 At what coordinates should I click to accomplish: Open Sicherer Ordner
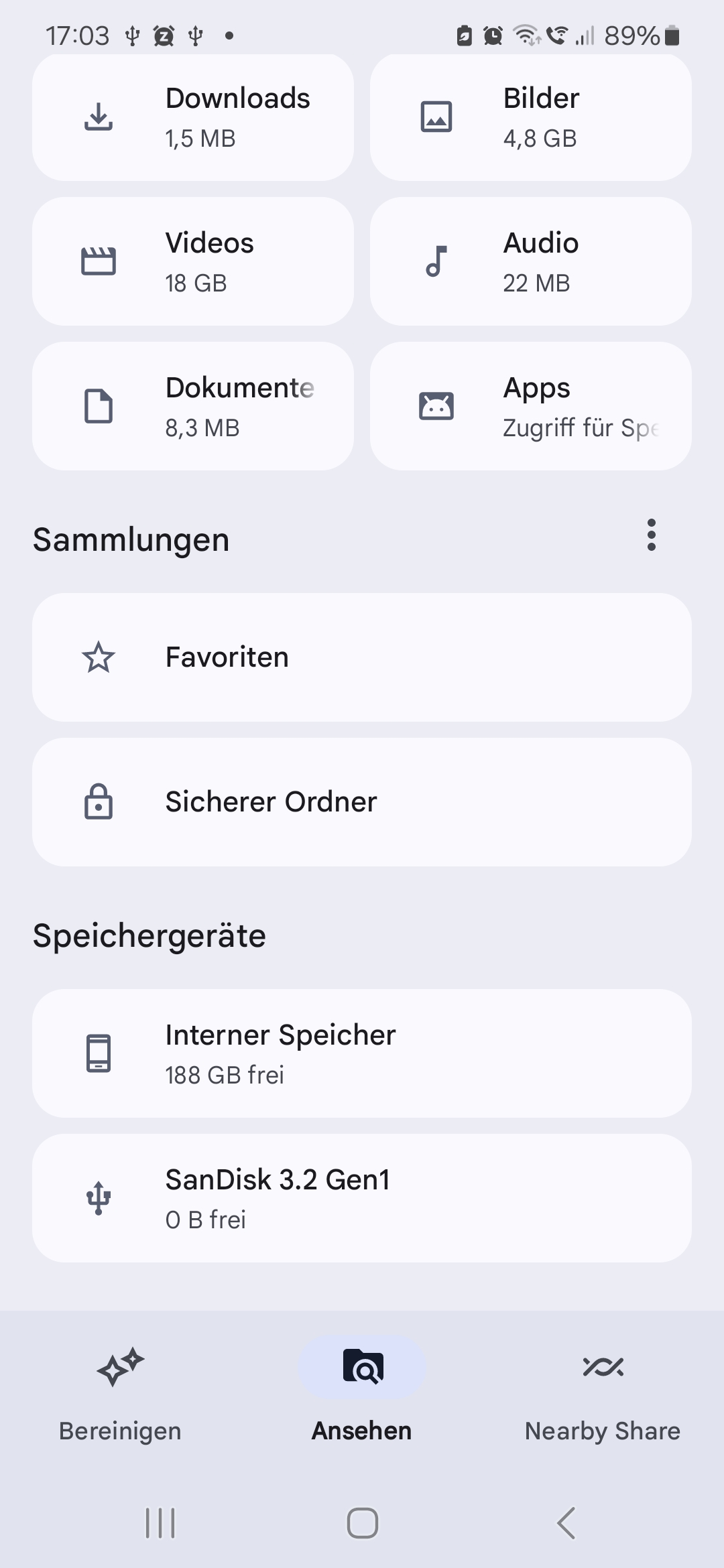pos(362,802)
